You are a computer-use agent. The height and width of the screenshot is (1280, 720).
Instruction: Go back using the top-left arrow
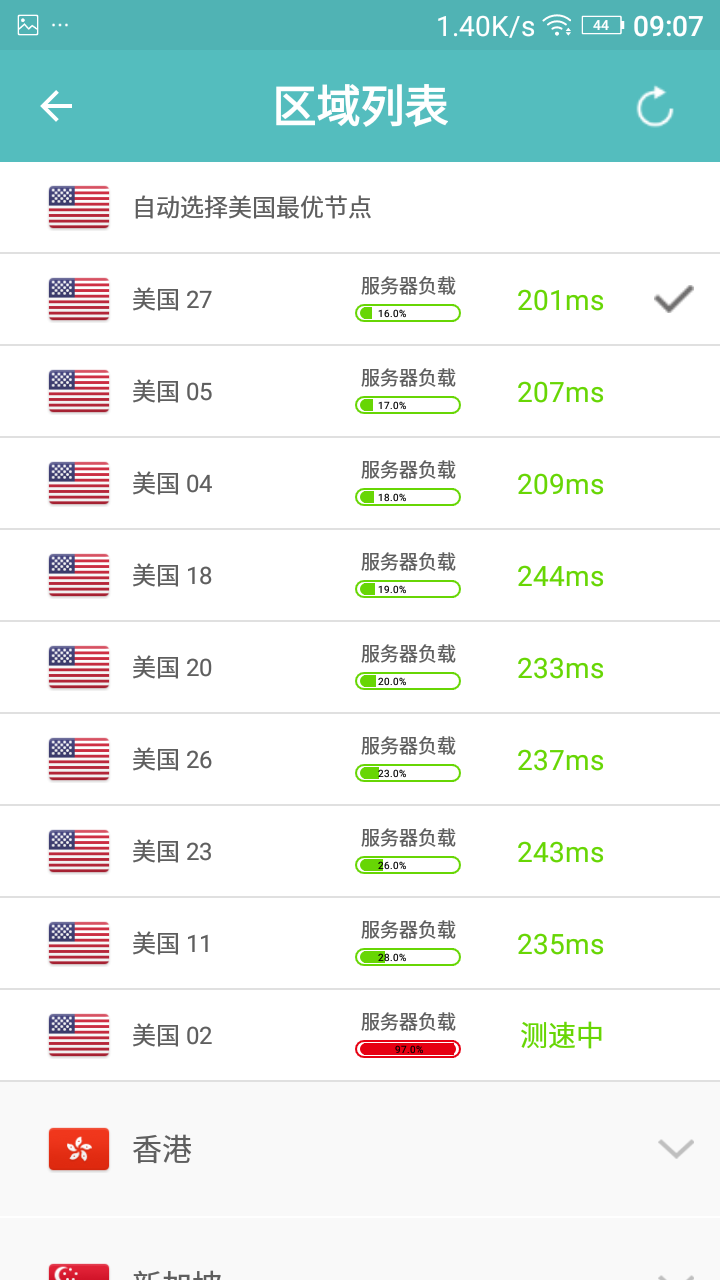(x=56, y=106)
